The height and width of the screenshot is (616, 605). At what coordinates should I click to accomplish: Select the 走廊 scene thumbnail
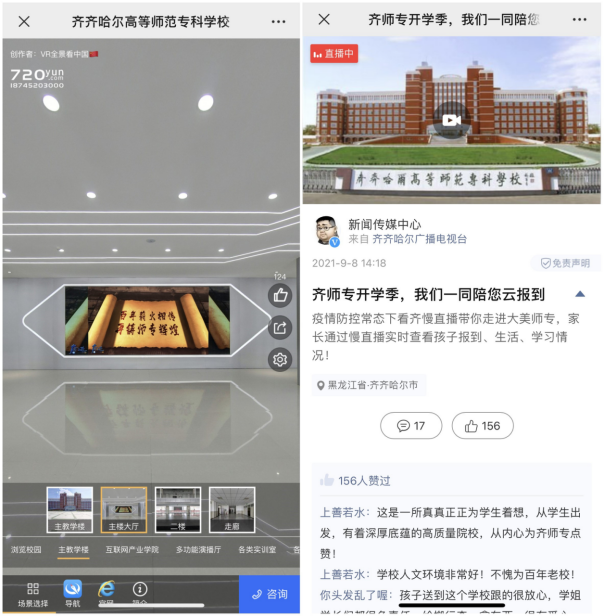point(232,509)
